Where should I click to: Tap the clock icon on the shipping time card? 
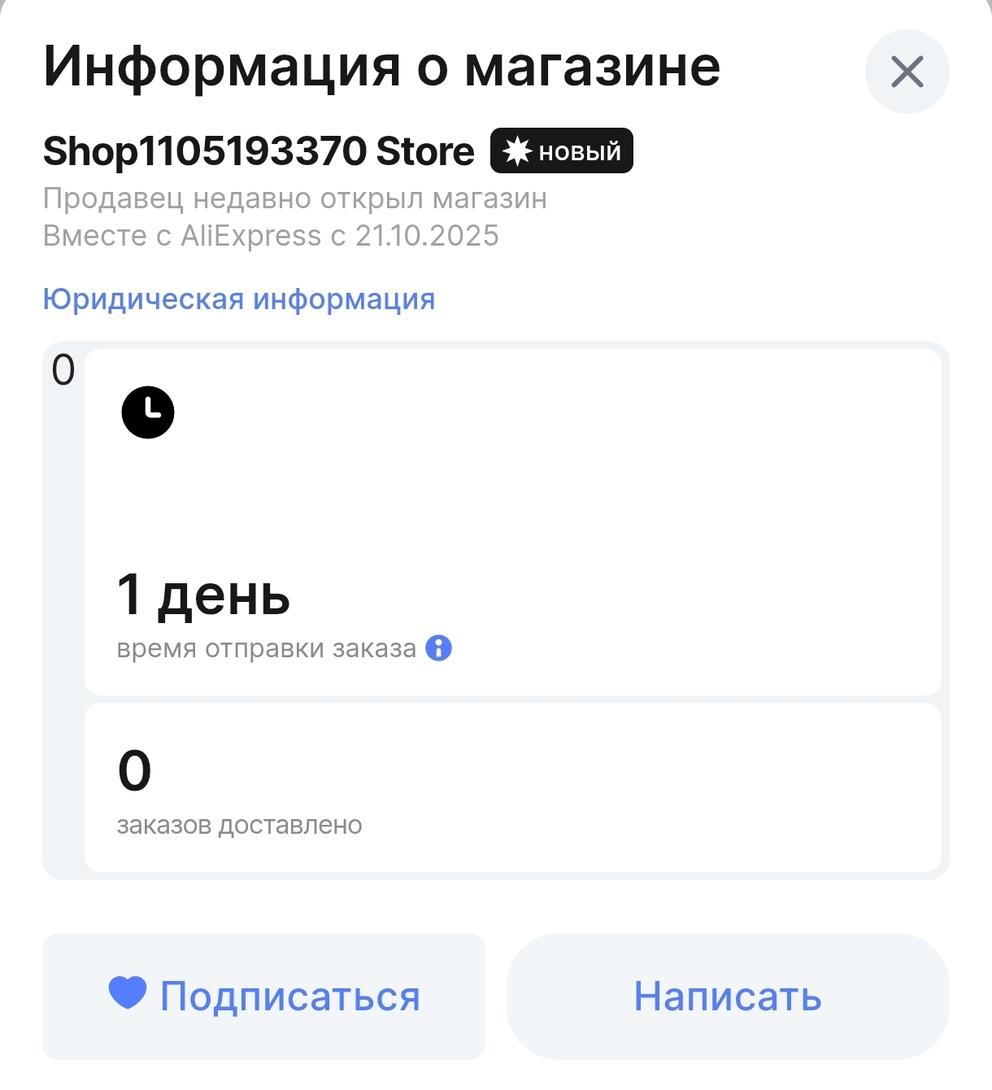pyautogui.click(x=148, y=412)
